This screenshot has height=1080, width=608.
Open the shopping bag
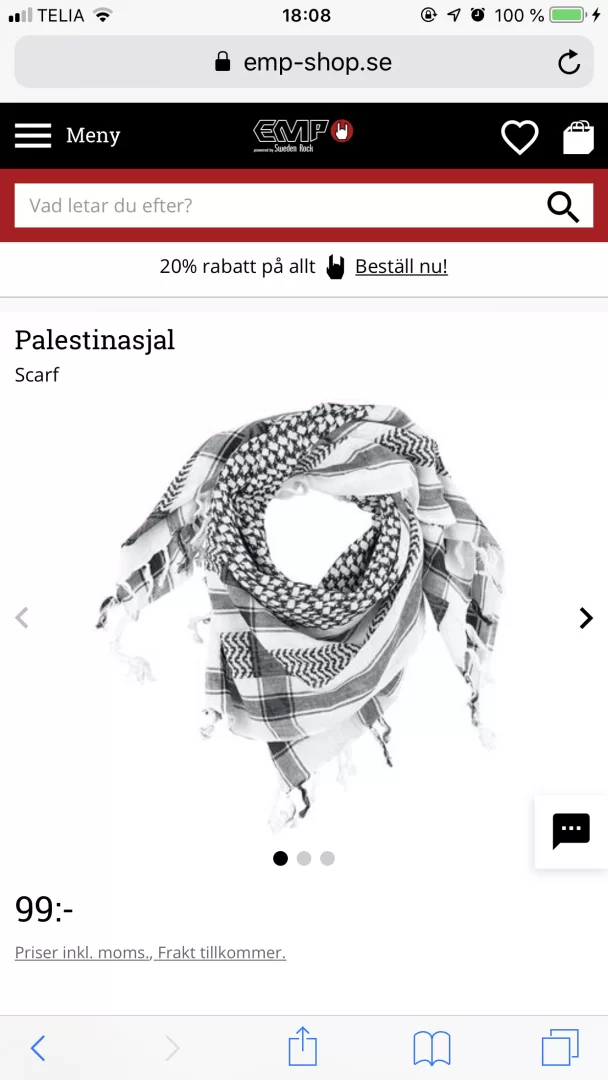(x=578, y=137)
